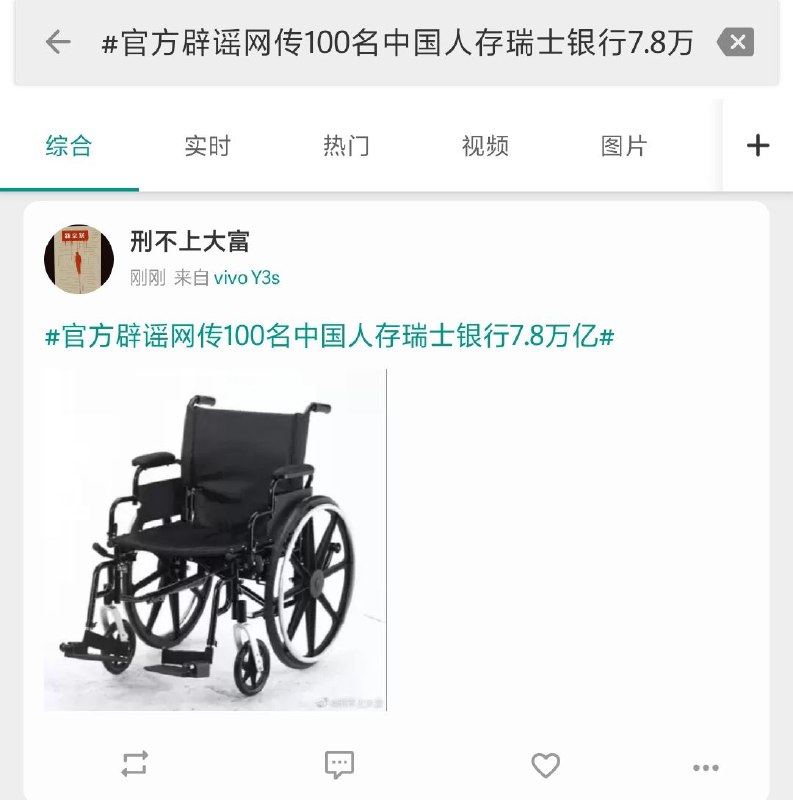The height and width of the screenshot is (800, 793).
Task: View the wheelchair image full screen
Action: pyautogui.click(x=215, y=540)
